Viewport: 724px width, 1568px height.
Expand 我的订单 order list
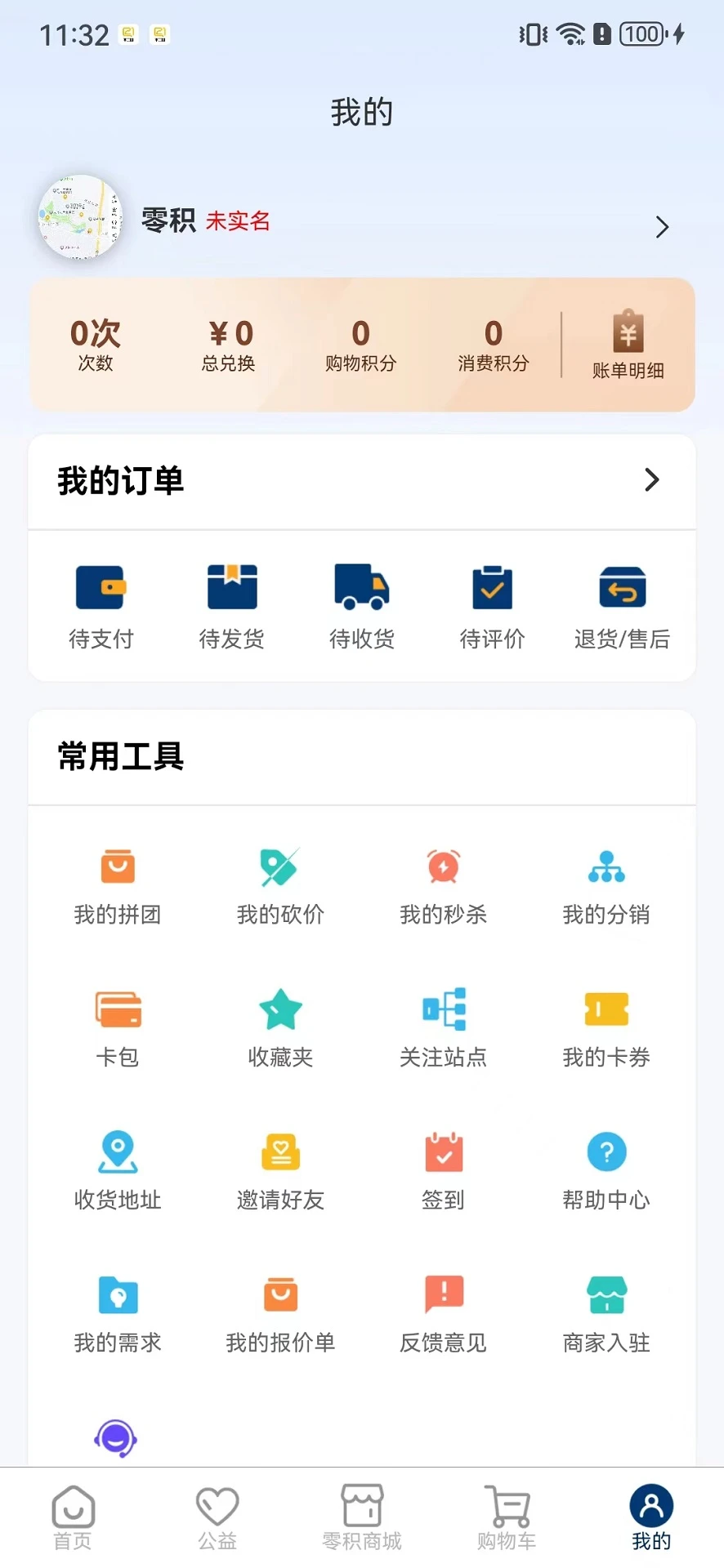coord(651,481)
